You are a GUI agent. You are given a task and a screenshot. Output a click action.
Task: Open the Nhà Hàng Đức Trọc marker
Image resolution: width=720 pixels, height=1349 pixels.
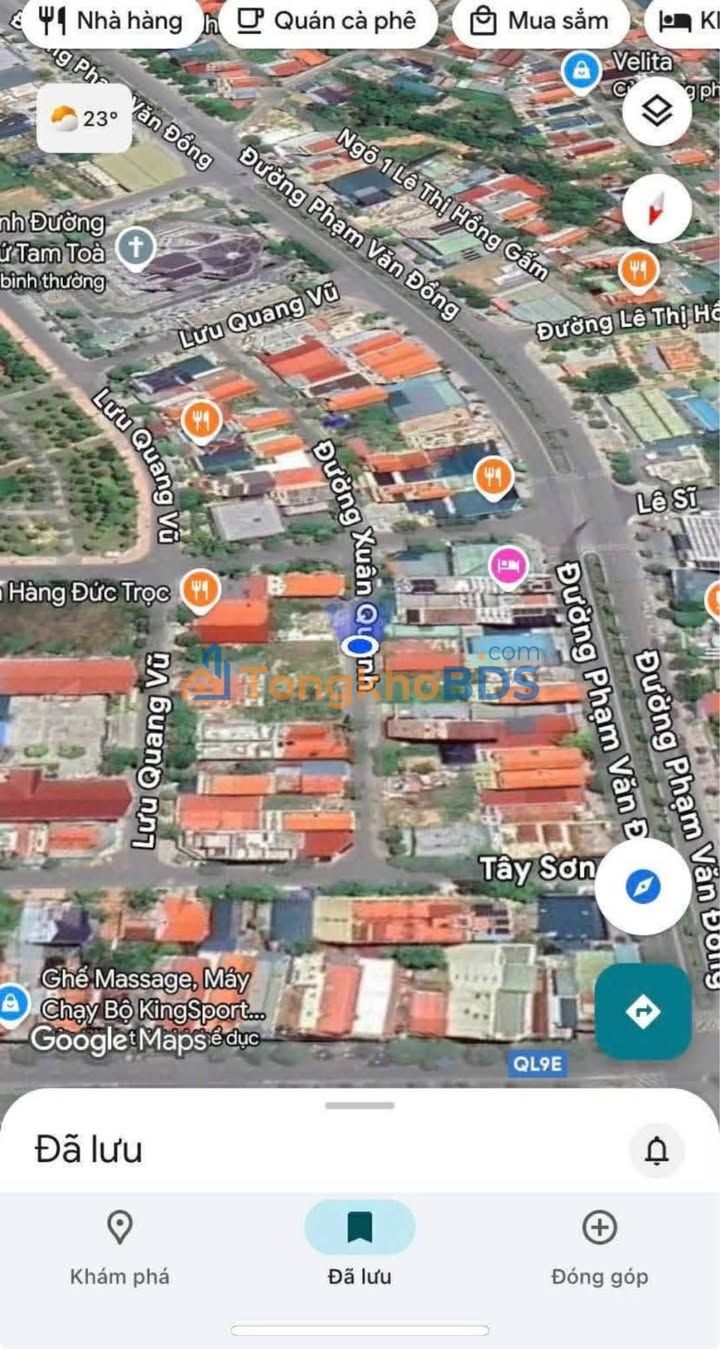(201, 590)
